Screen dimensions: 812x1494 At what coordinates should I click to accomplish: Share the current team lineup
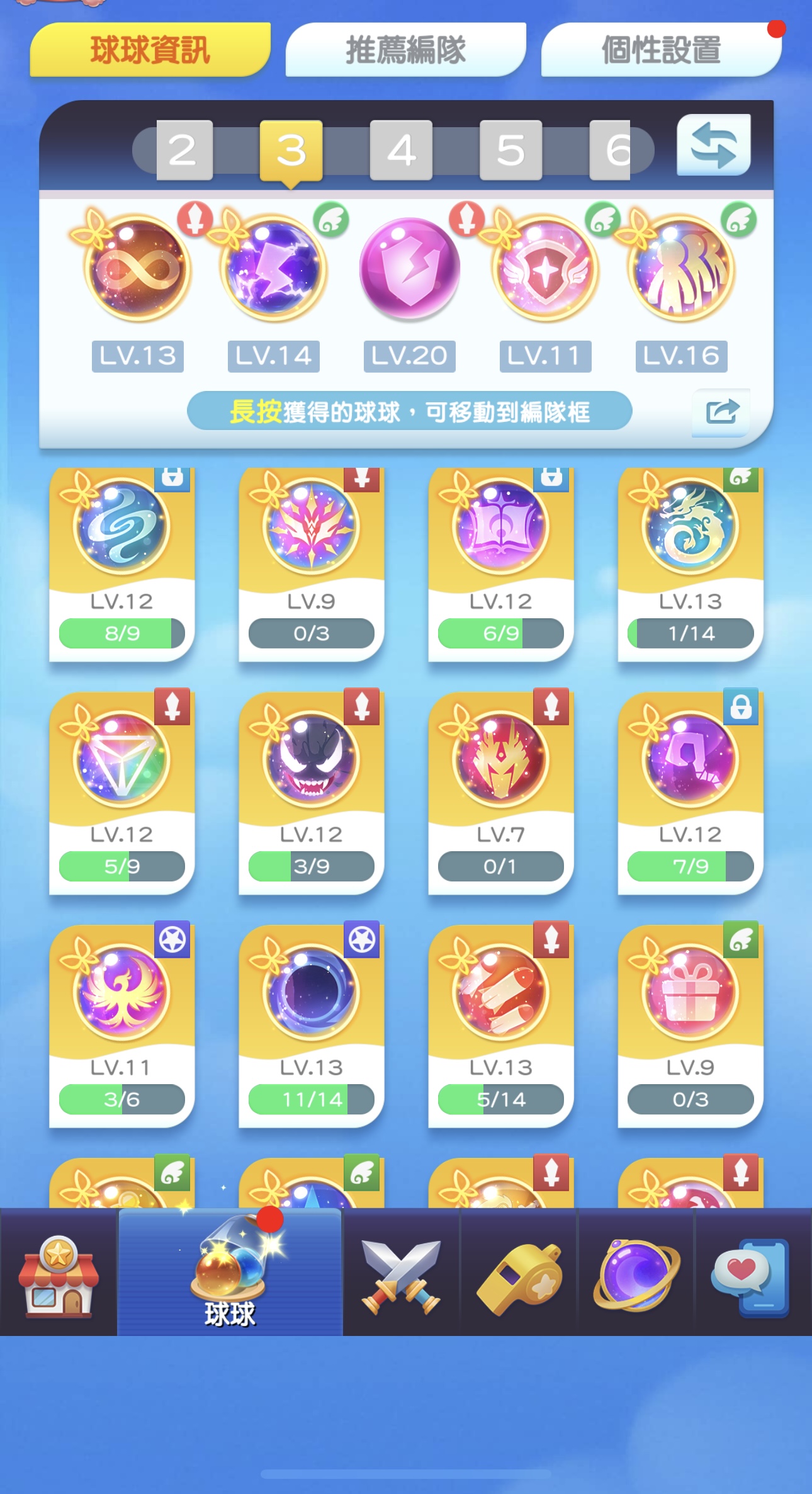click(x=721, y=412)
